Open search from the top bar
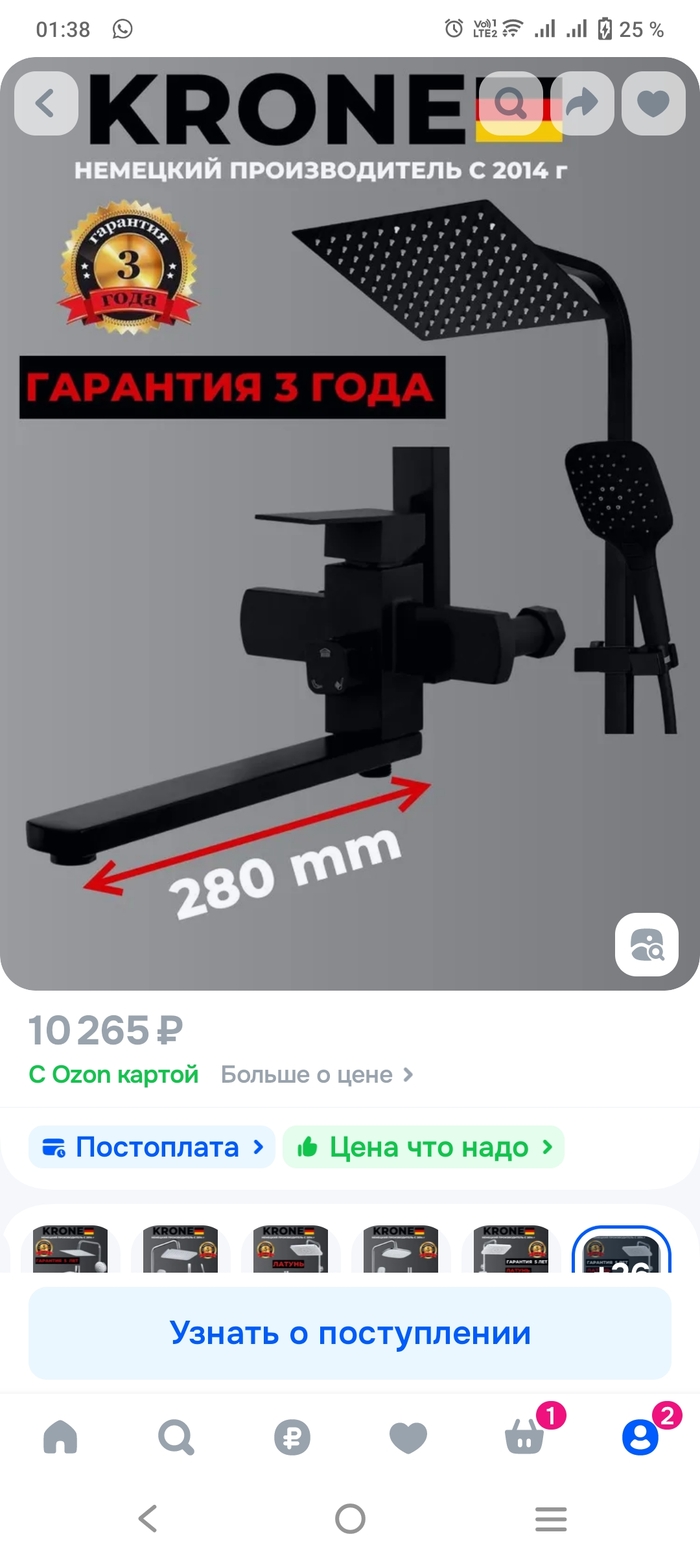 510,103
